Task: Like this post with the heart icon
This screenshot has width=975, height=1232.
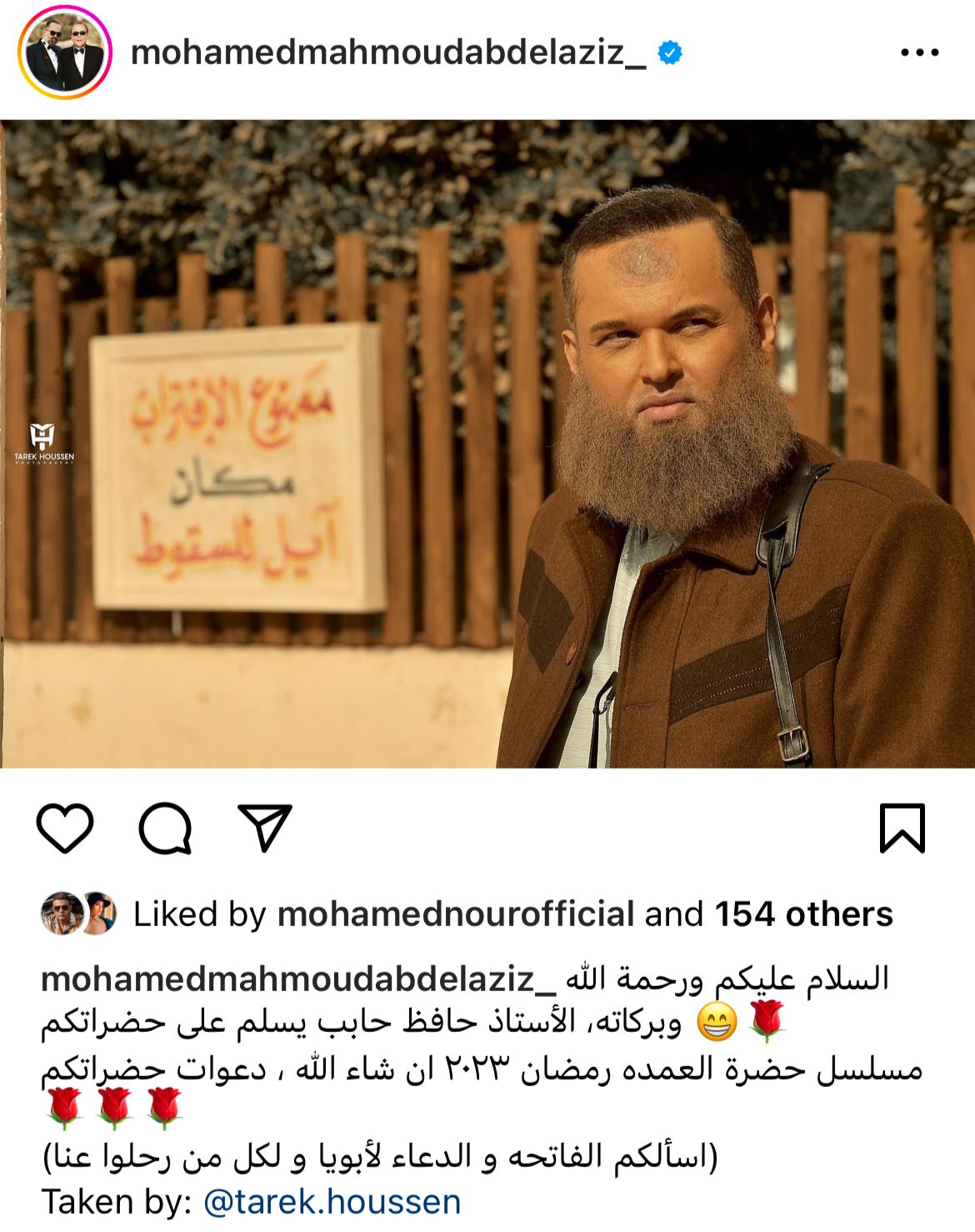Action: pyautogui.click(x=65, y=828)
